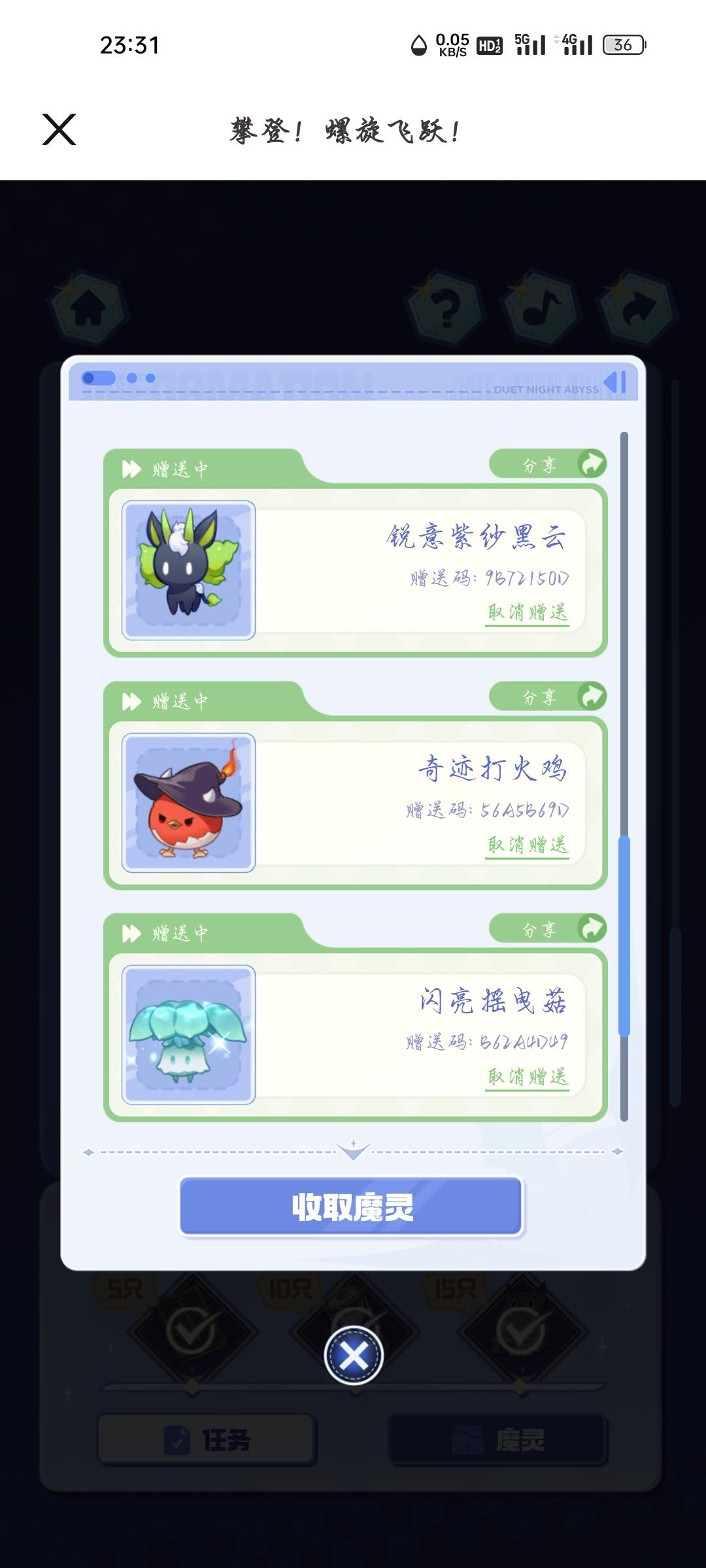706x1568 pixels.
Task: Share the 奇迹打火鸡 gift
Action: pos(548,696)
